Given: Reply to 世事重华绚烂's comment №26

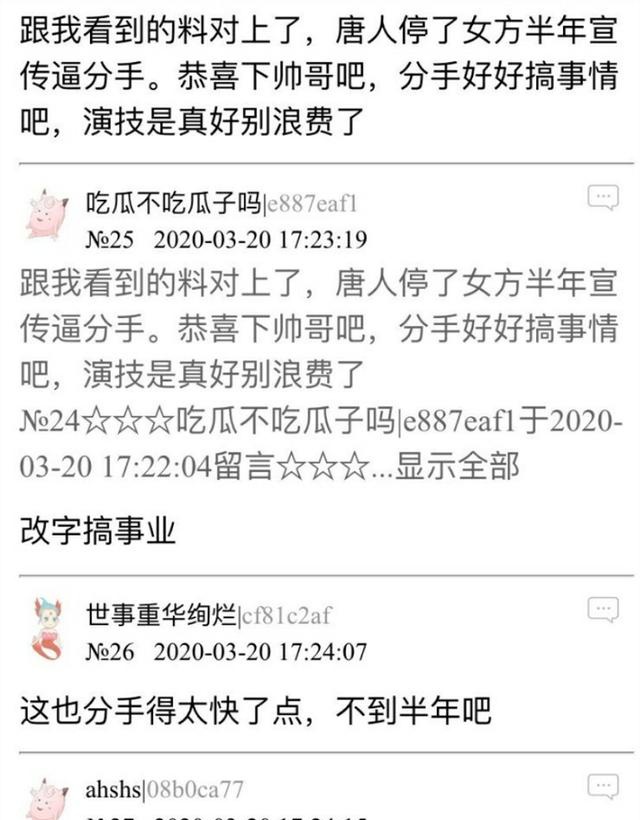Looking at the screenshot, I should pos(602,608).
